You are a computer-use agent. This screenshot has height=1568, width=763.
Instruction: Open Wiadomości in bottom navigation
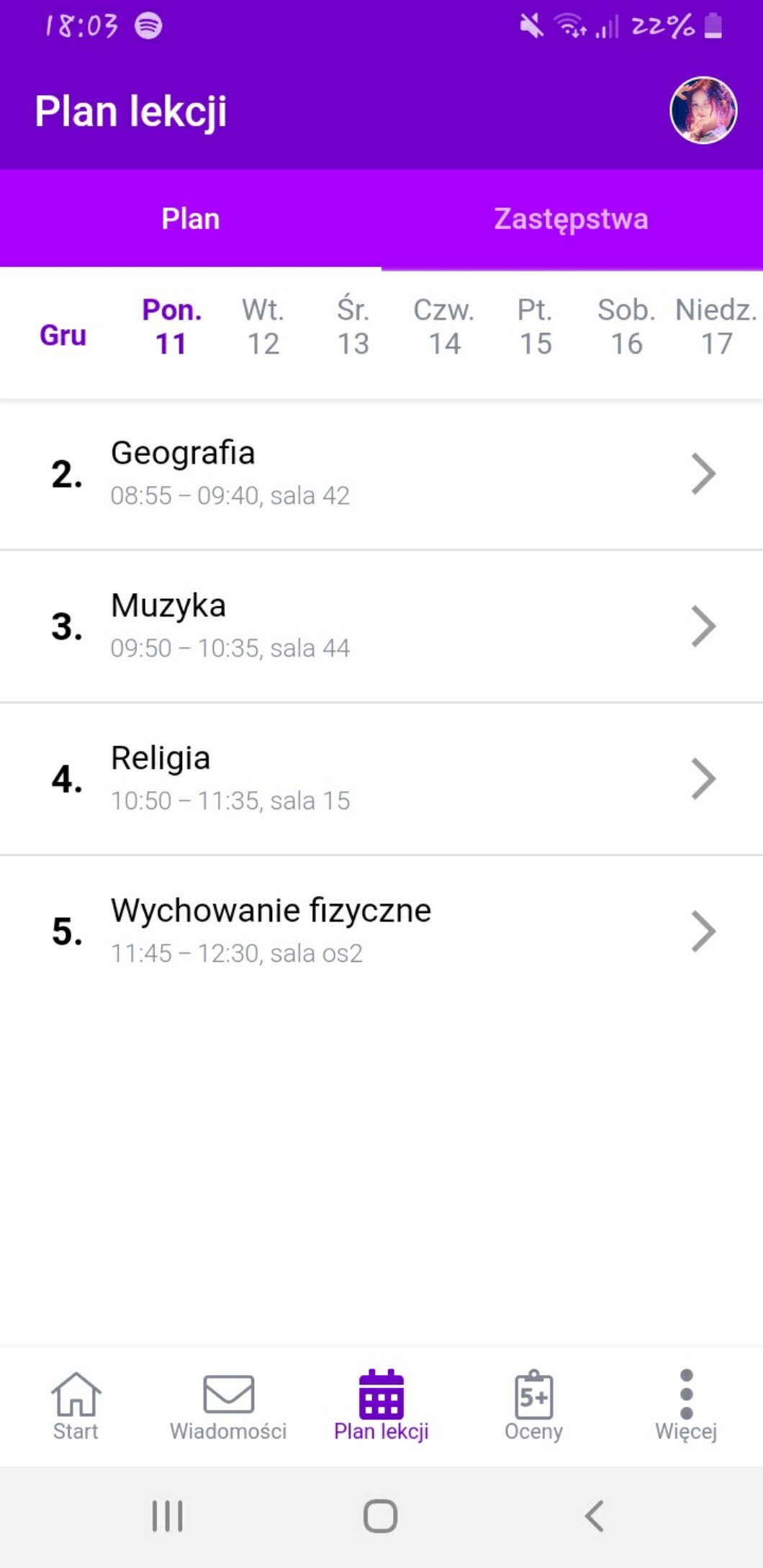[x=228, y=1405]
